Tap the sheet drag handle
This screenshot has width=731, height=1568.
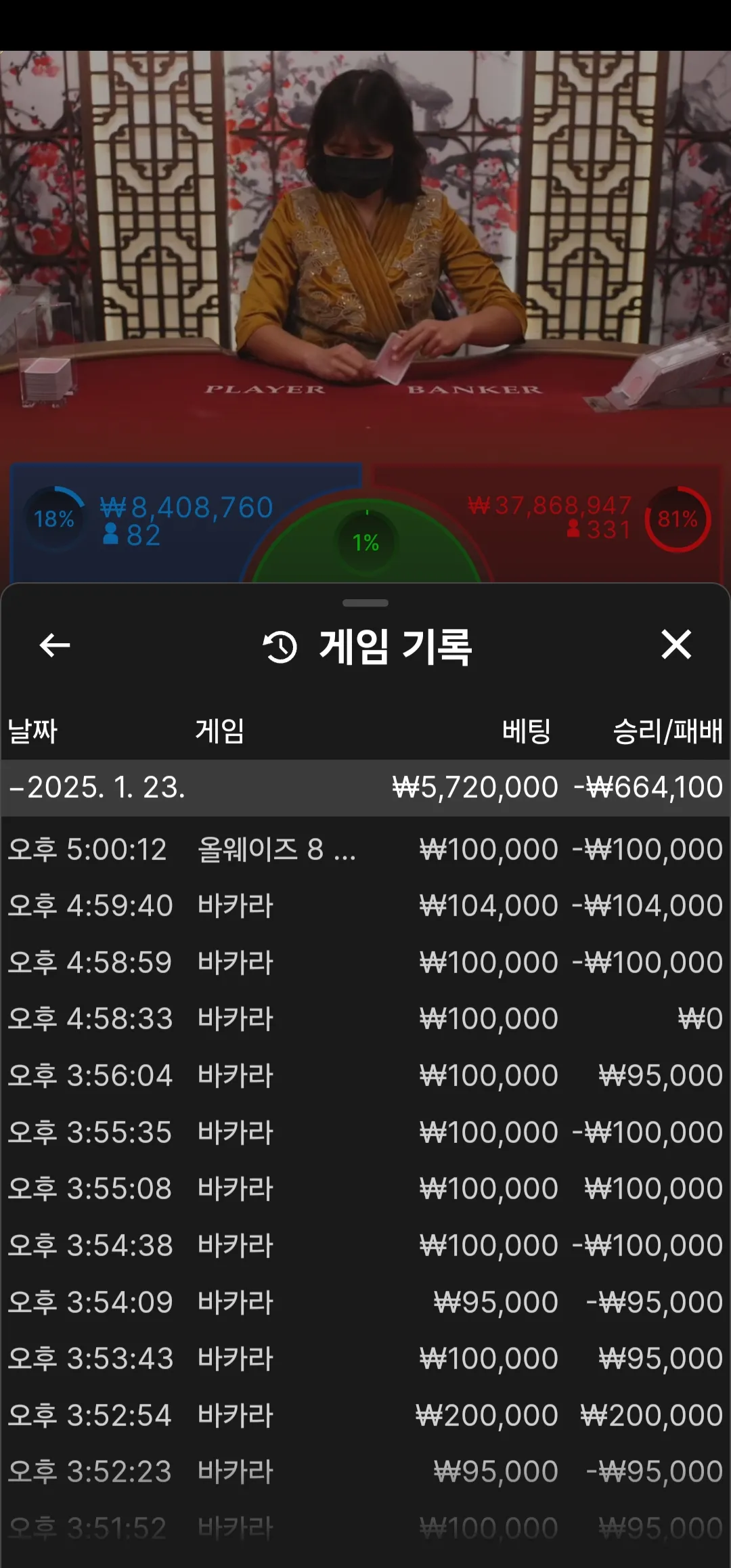click(x=365, y=603)
